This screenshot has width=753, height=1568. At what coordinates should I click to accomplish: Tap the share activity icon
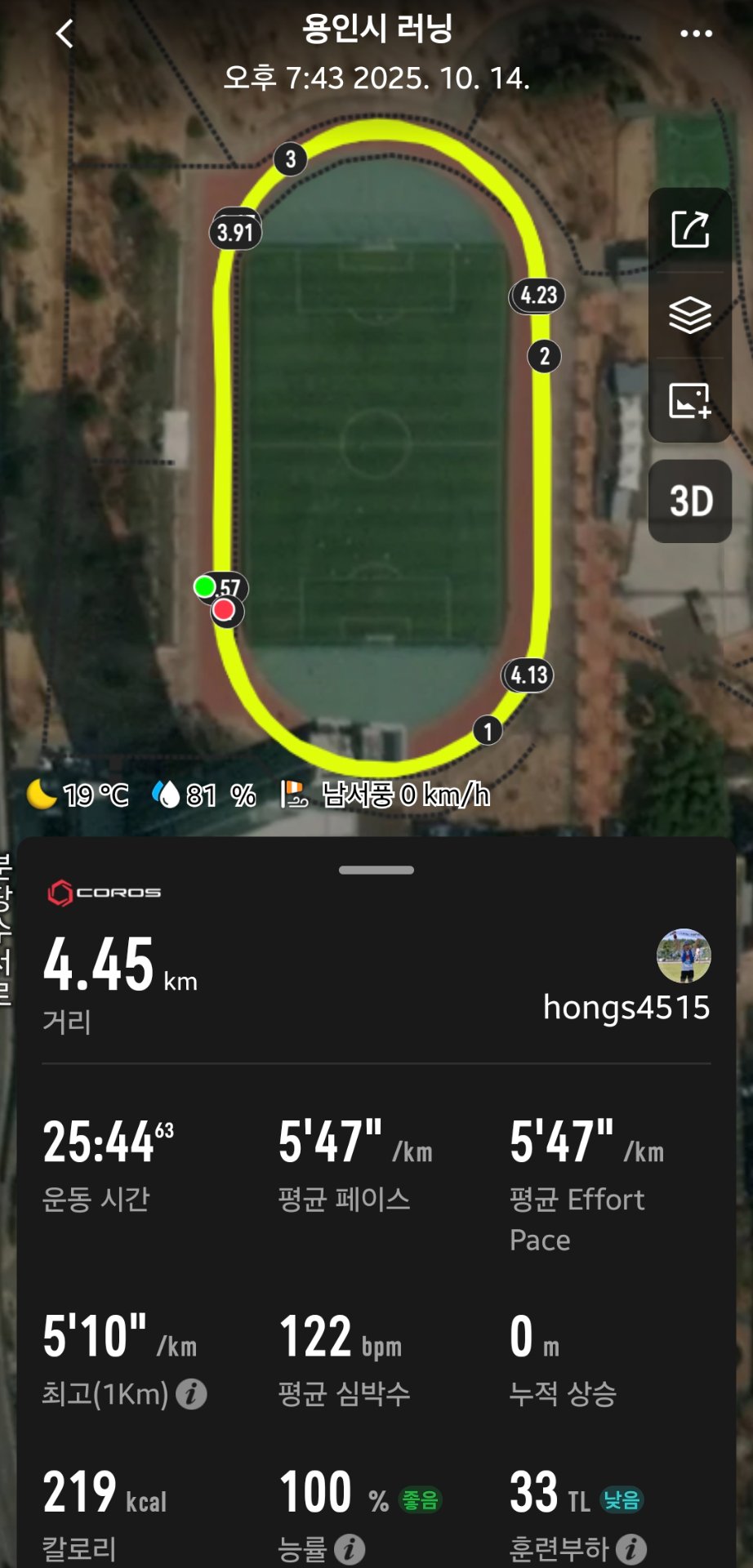tap(690, 229)
